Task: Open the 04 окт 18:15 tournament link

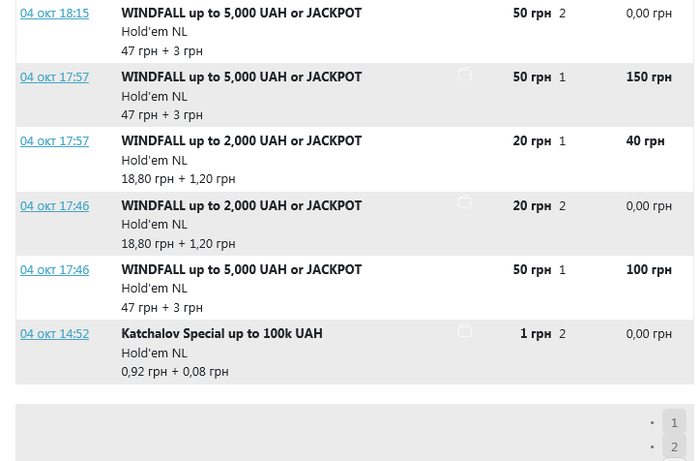Action: (x=54, y=14)
